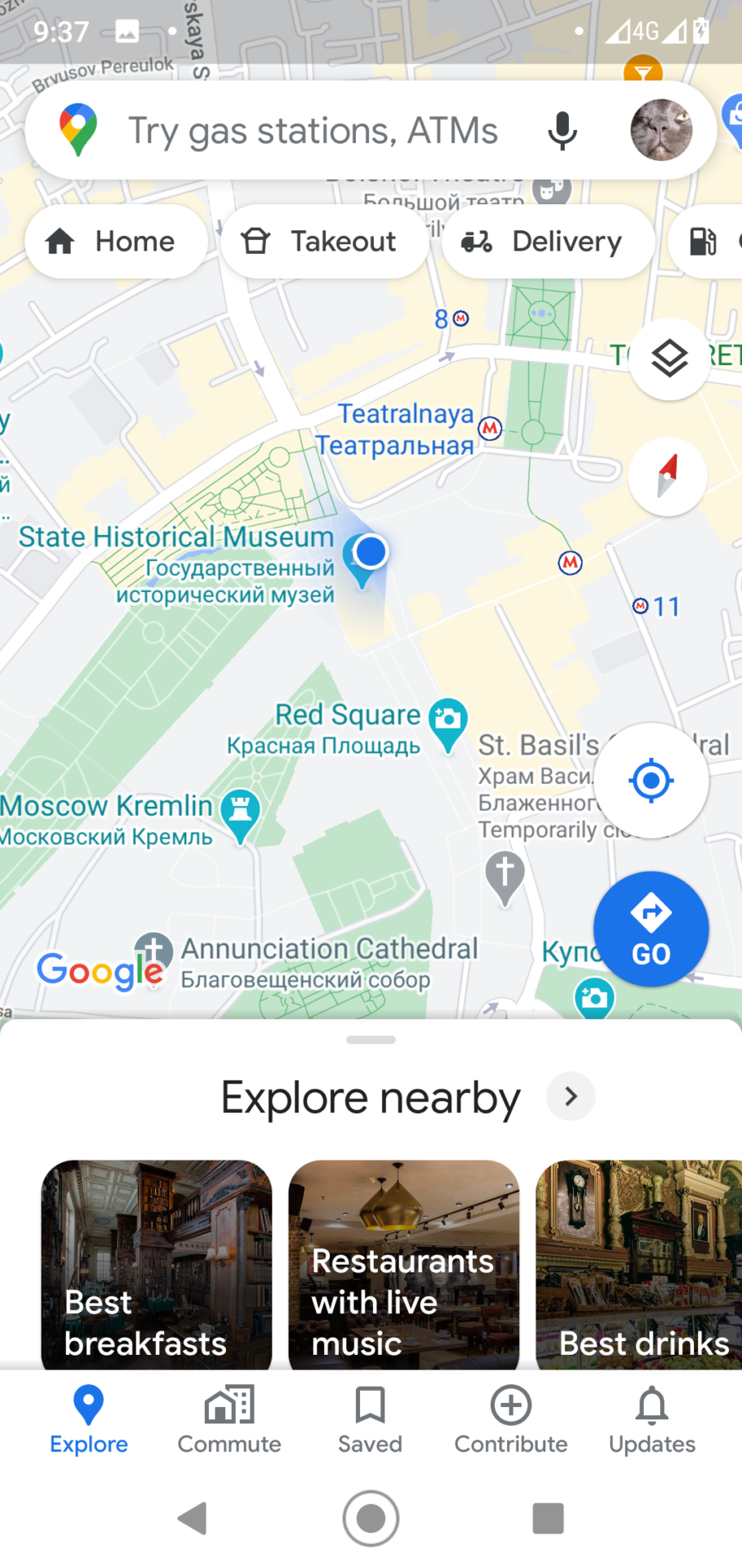Switch to the Updates tab
The image size is (742, 1568).
(651, 1419)
